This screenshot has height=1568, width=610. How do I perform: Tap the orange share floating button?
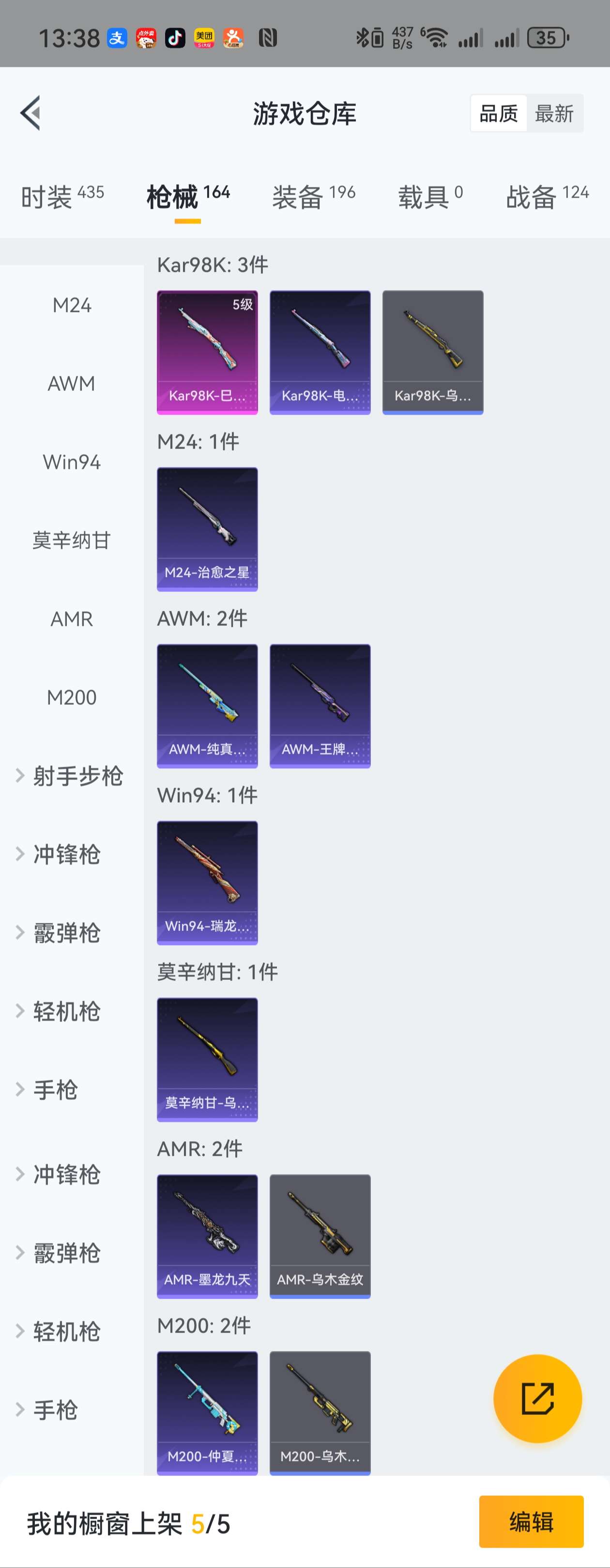(537, 1399)
